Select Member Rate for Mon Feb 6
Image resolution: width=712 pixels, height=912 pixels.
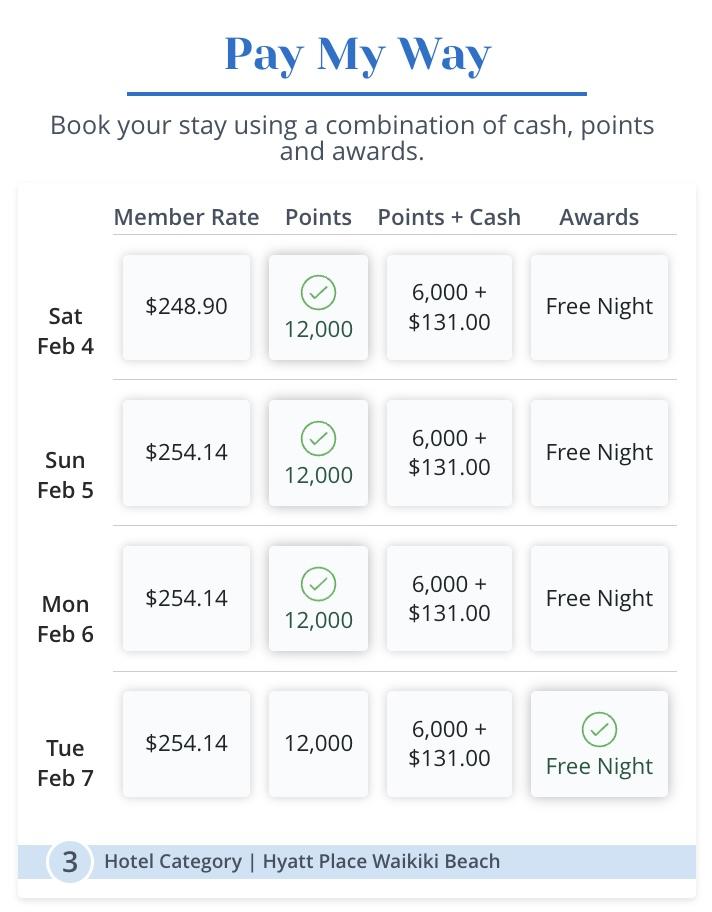186,598
